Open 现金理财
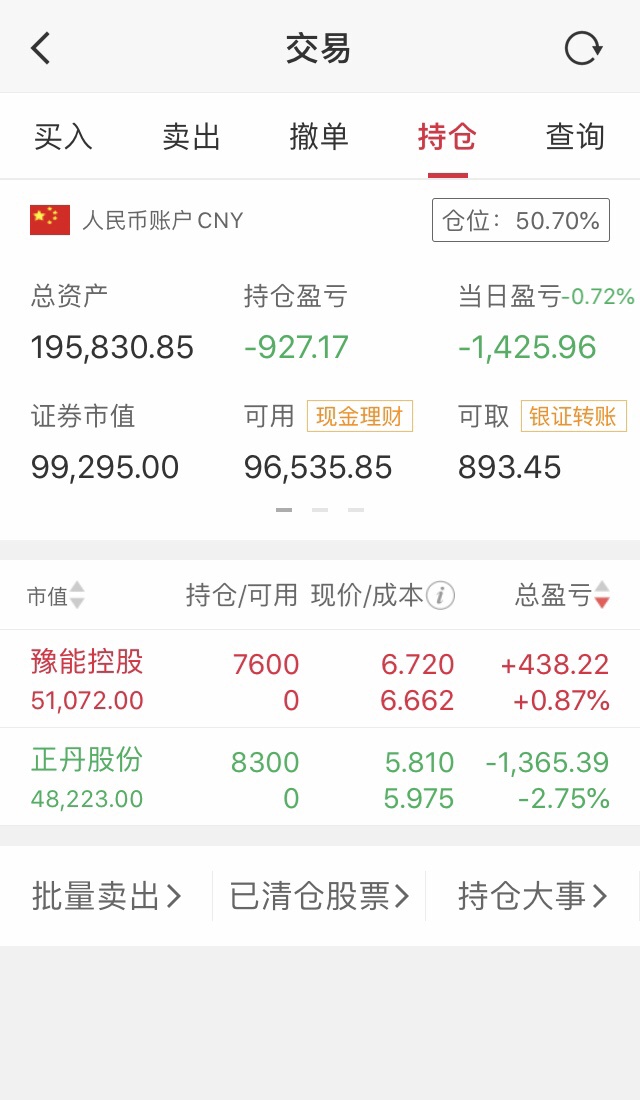This screenshot has height=1100, width=640. click(x=359, y=416)
